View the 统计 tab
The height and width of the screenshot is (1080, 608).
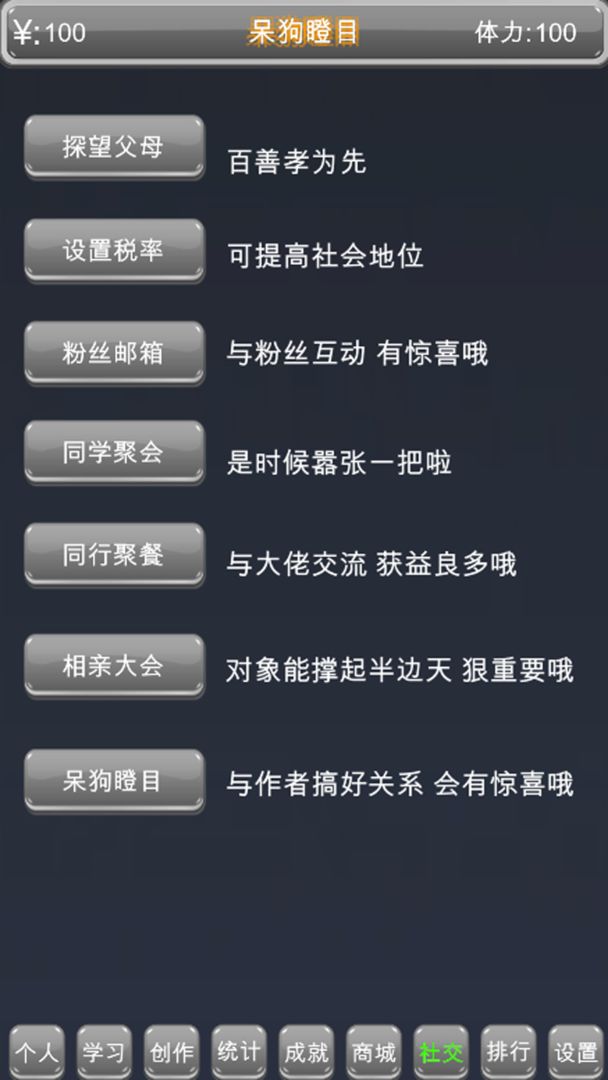click(239, 1052)
